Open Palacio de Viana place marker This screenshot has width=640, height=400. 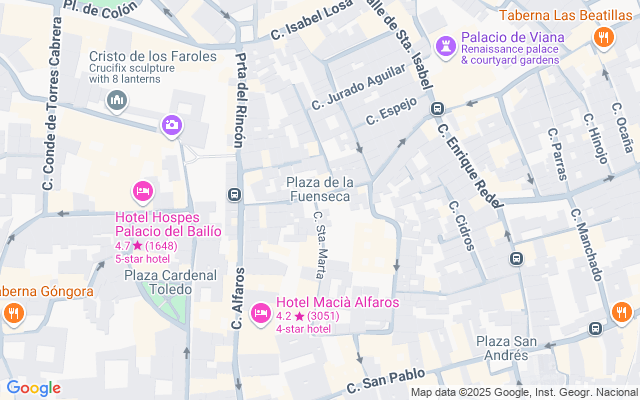tap(445, 46)
